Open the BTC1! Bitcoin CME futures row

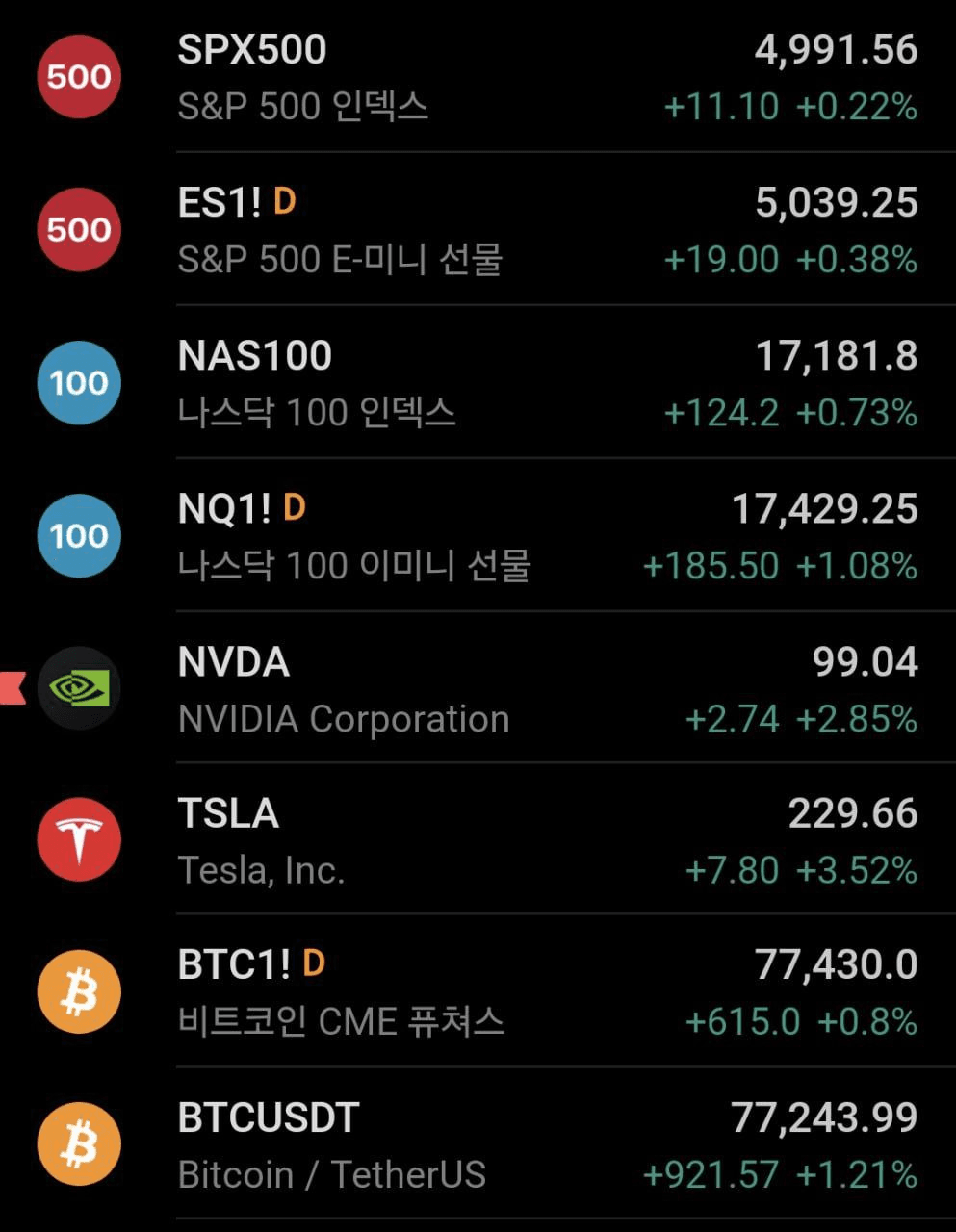478,991
